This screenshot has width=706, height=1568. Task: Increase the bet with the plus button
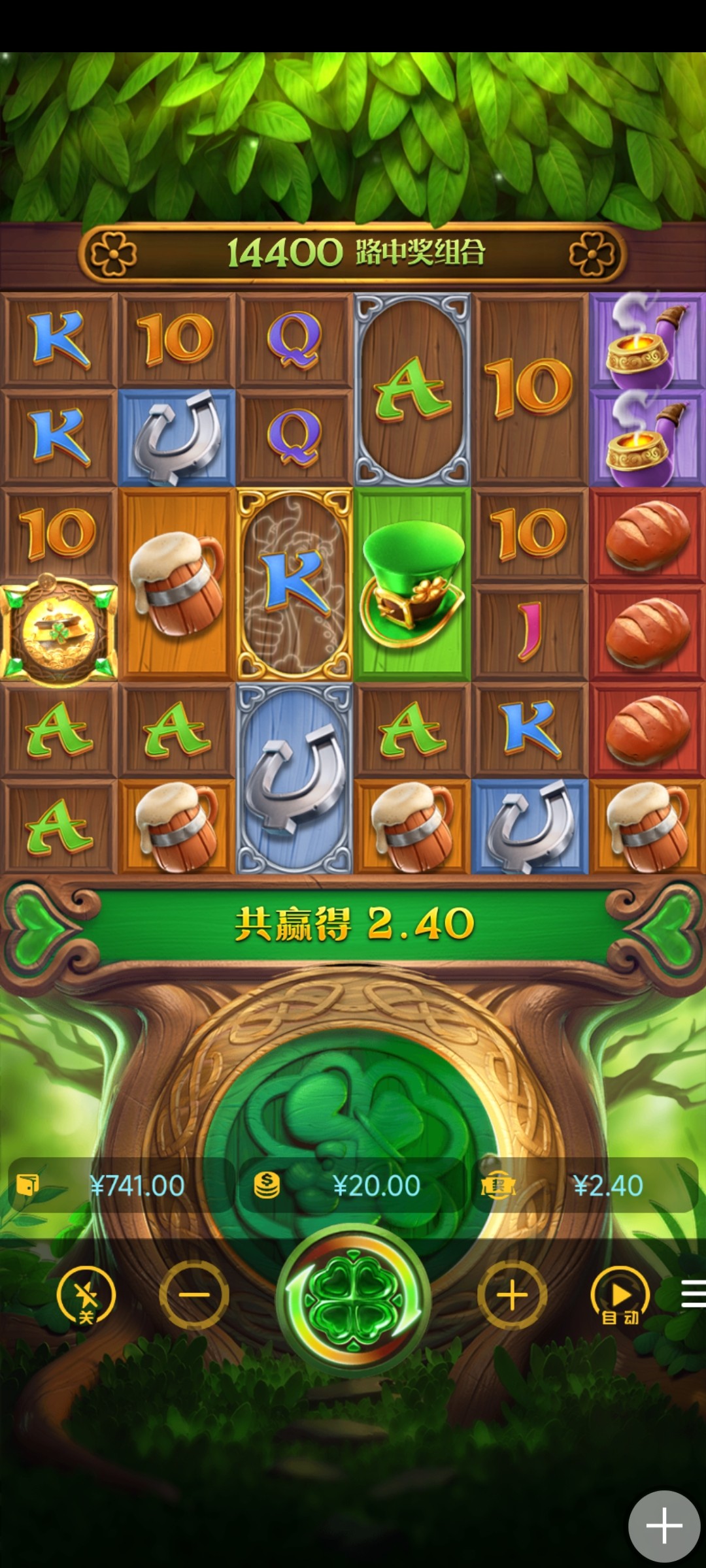pyautogui.click(x=512, y=1295)
